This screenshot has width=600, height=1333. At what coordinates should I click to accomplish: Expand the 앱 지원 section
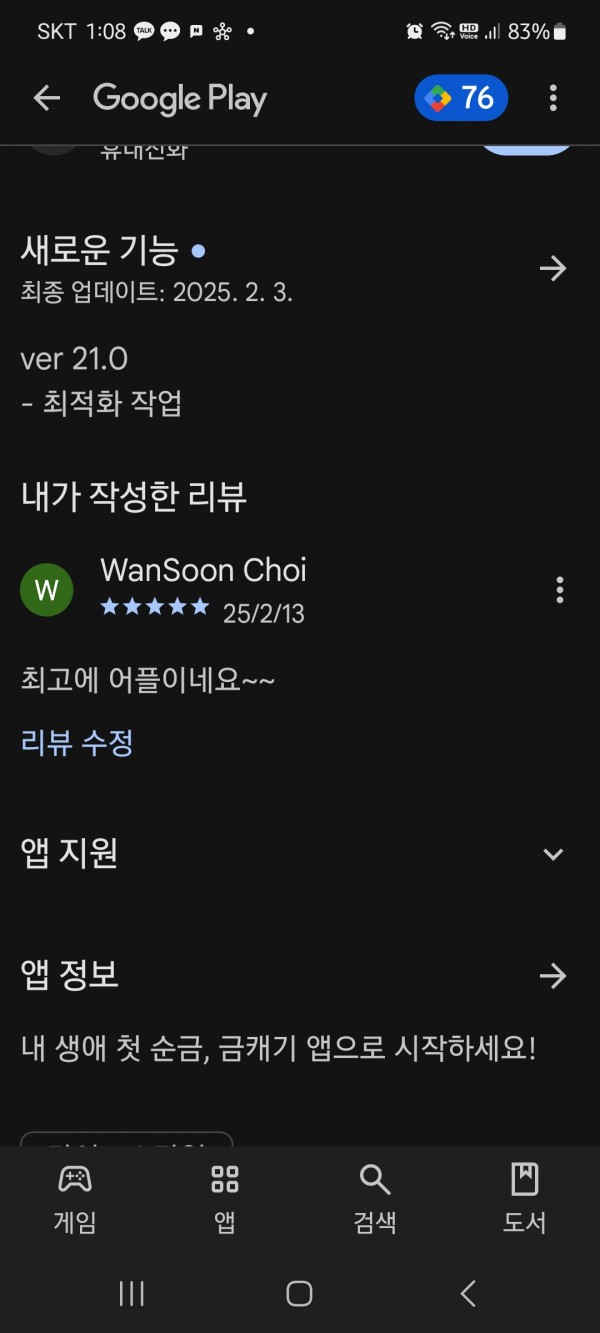[553, 854]
